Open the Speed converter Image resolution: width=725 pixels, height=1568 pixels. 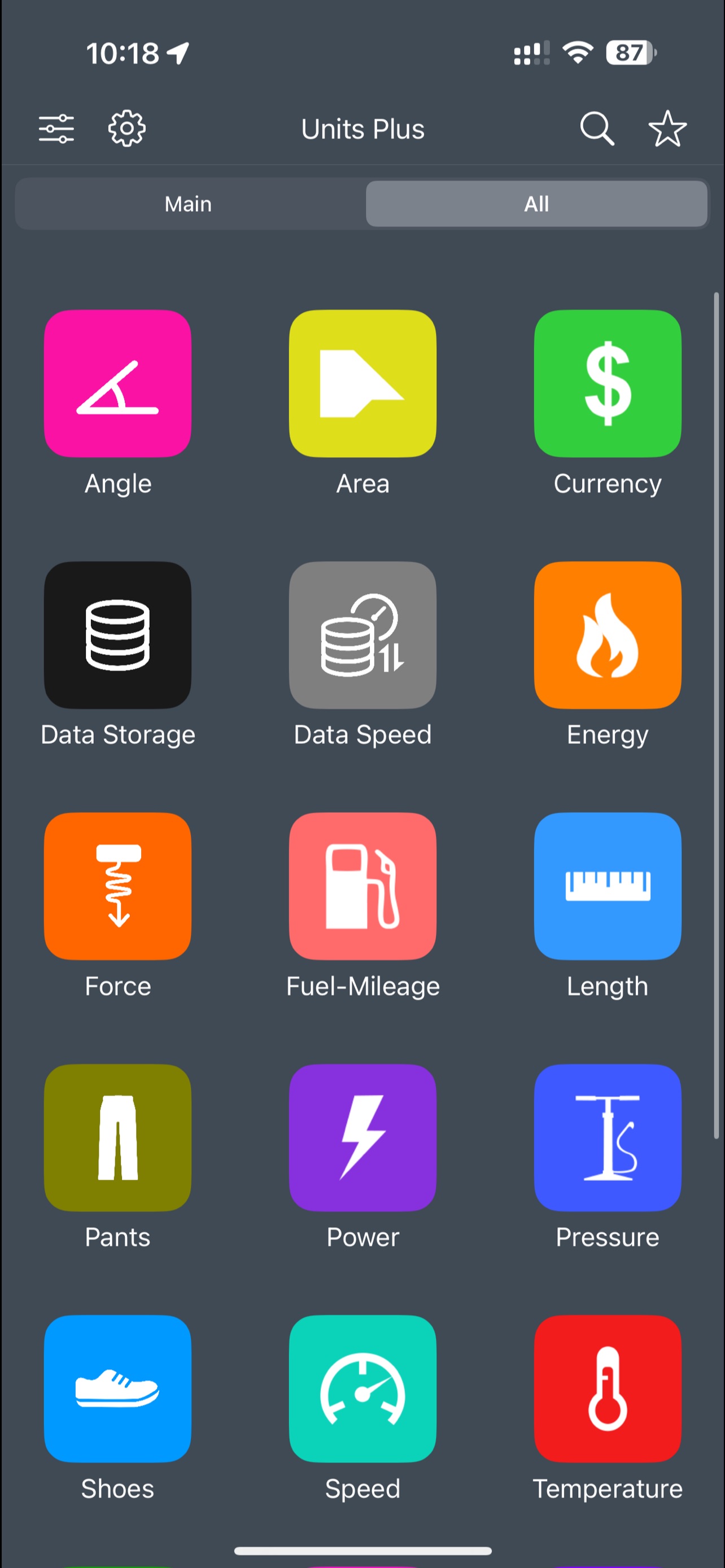pyautogui.click(x=362, y=1389)
